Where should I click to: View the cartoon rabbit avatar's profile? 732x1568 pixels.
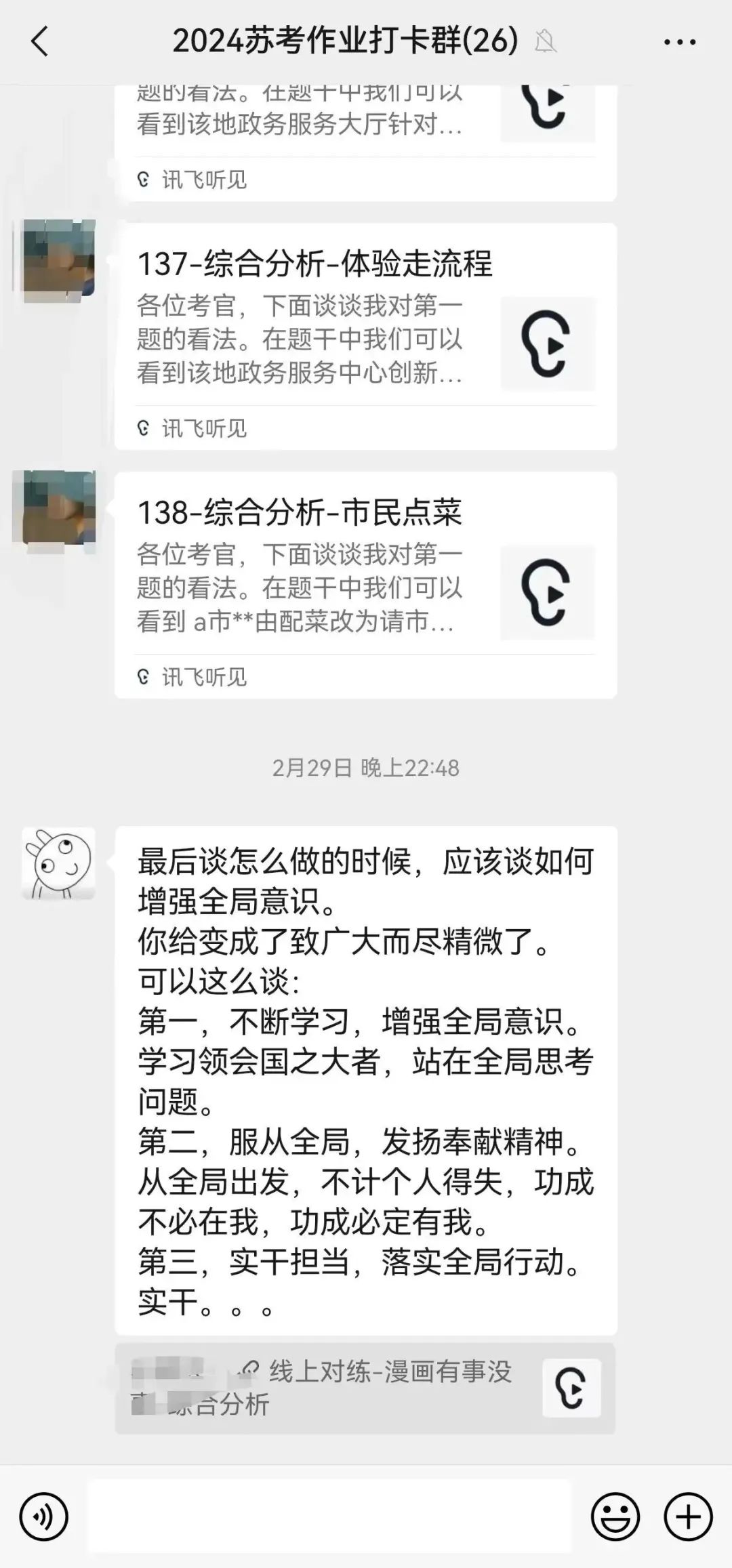click(x=58, y=863)
